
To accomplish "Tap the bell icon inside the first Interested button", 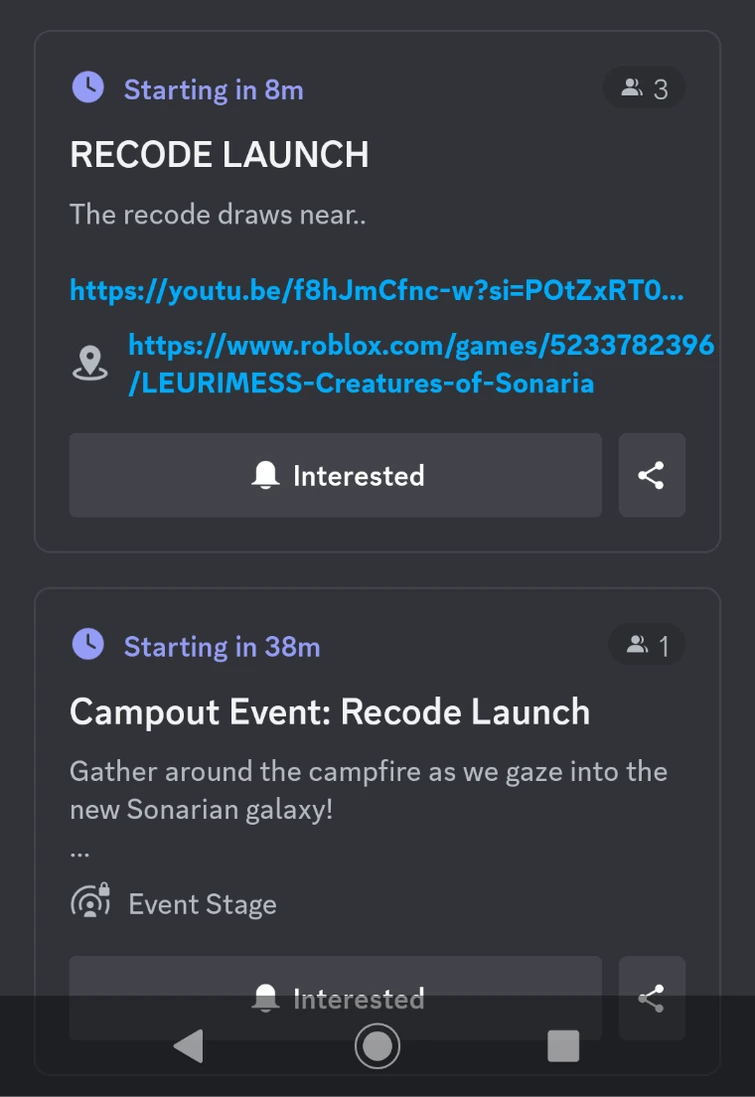I will coord(266,475).
